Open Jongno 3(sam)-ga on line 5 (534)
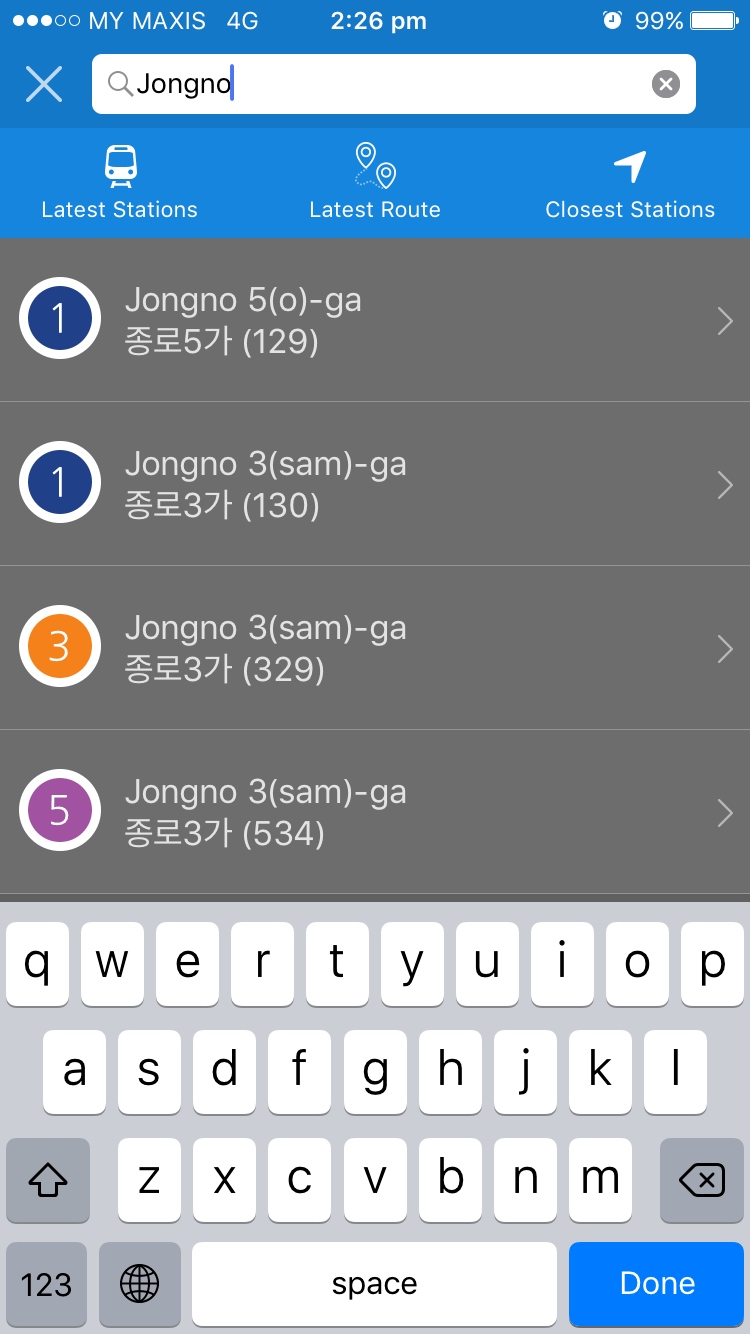 pos(375,812)
